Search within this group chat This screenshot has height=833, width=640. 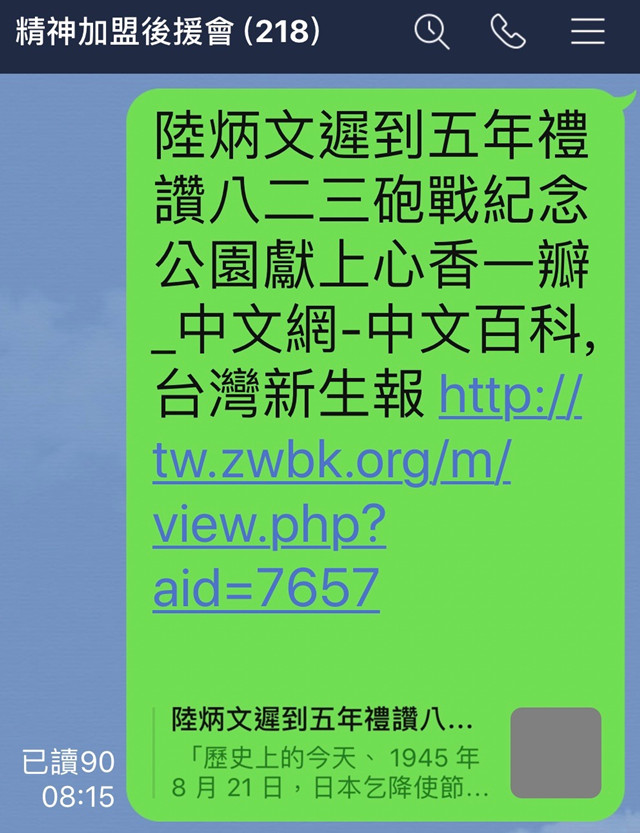[x=432, y=32]
